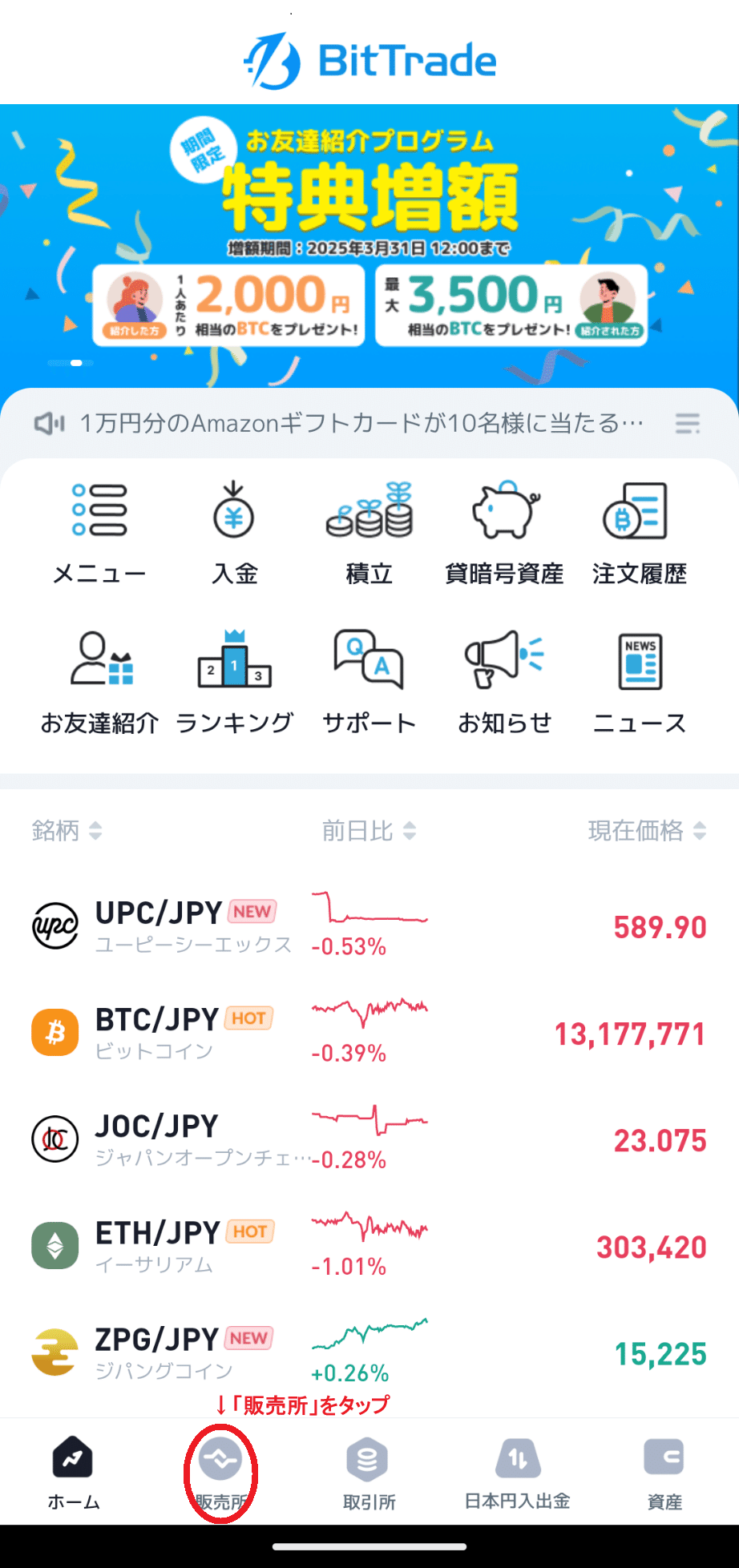739x1568 pixels.
Task: Switch to the 取引所 exchange tab
Action: [x=368, y=1478]
